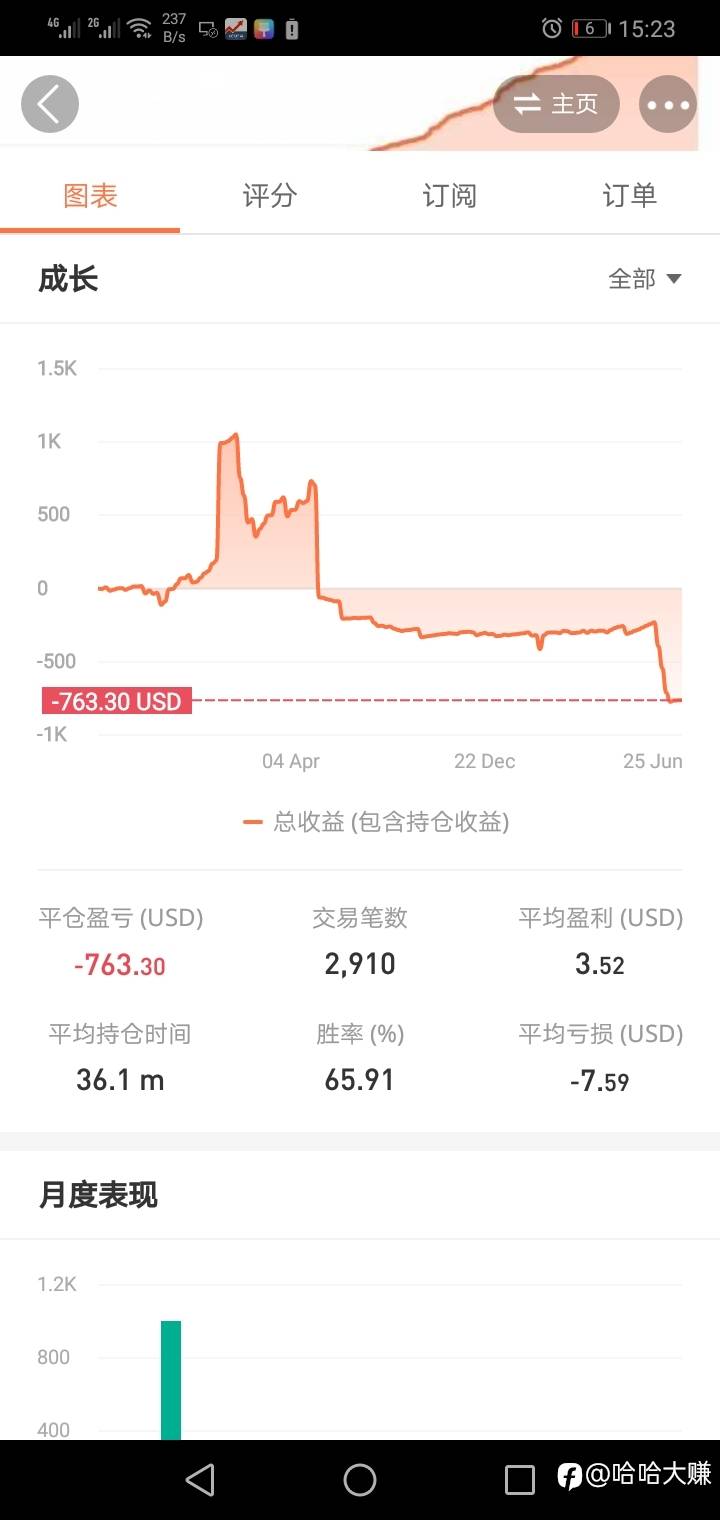This screenshot has height=1520, width=720.
Task: Tap the 25 Jun axis label
Action: (655, 761)
